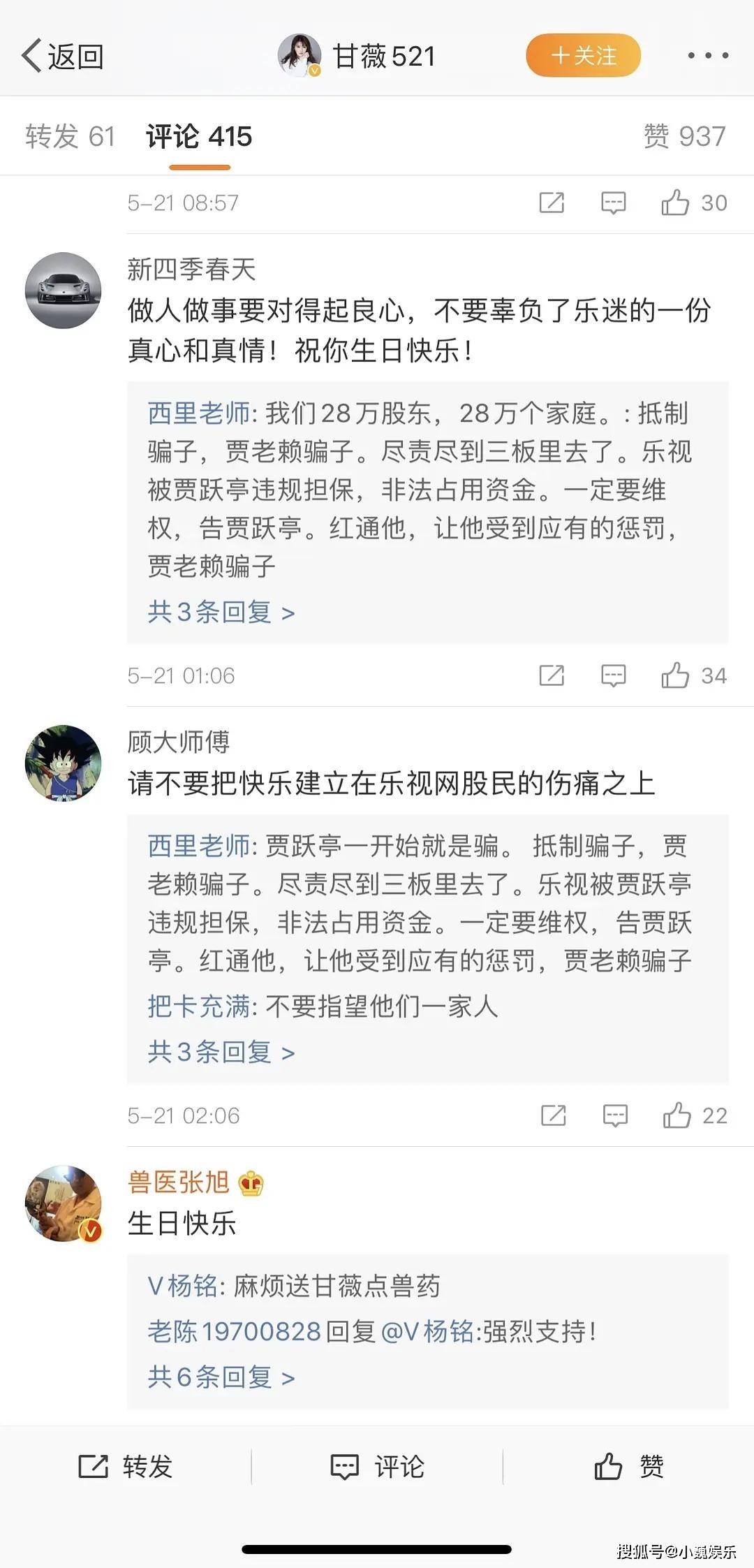Reply to 顾大师傅's comment

click(x=615, y=1115)
